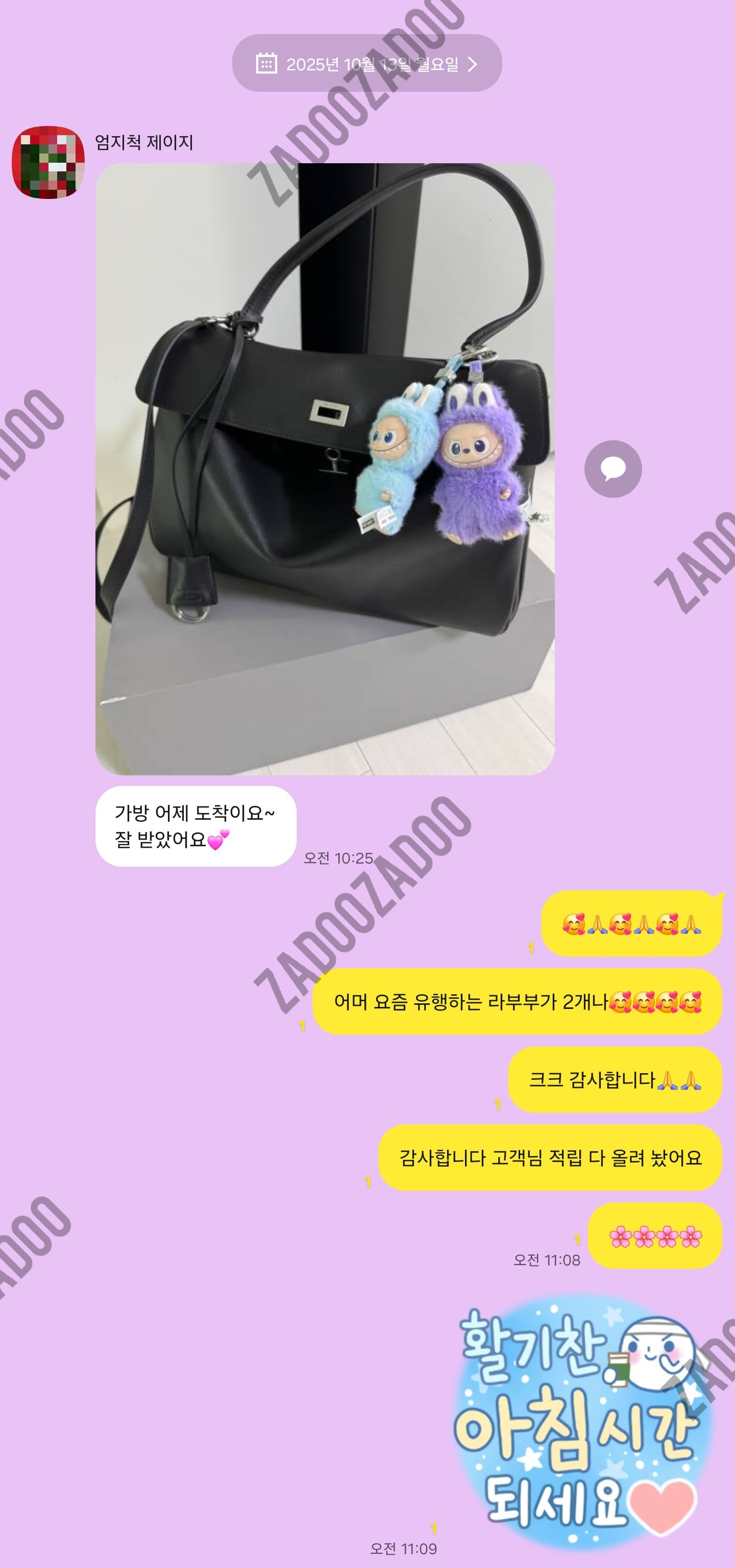View the handbag photo in full screen
The width and height of the screenshot is (735, 1568).
pyautogui.click(x=325, y=469)
